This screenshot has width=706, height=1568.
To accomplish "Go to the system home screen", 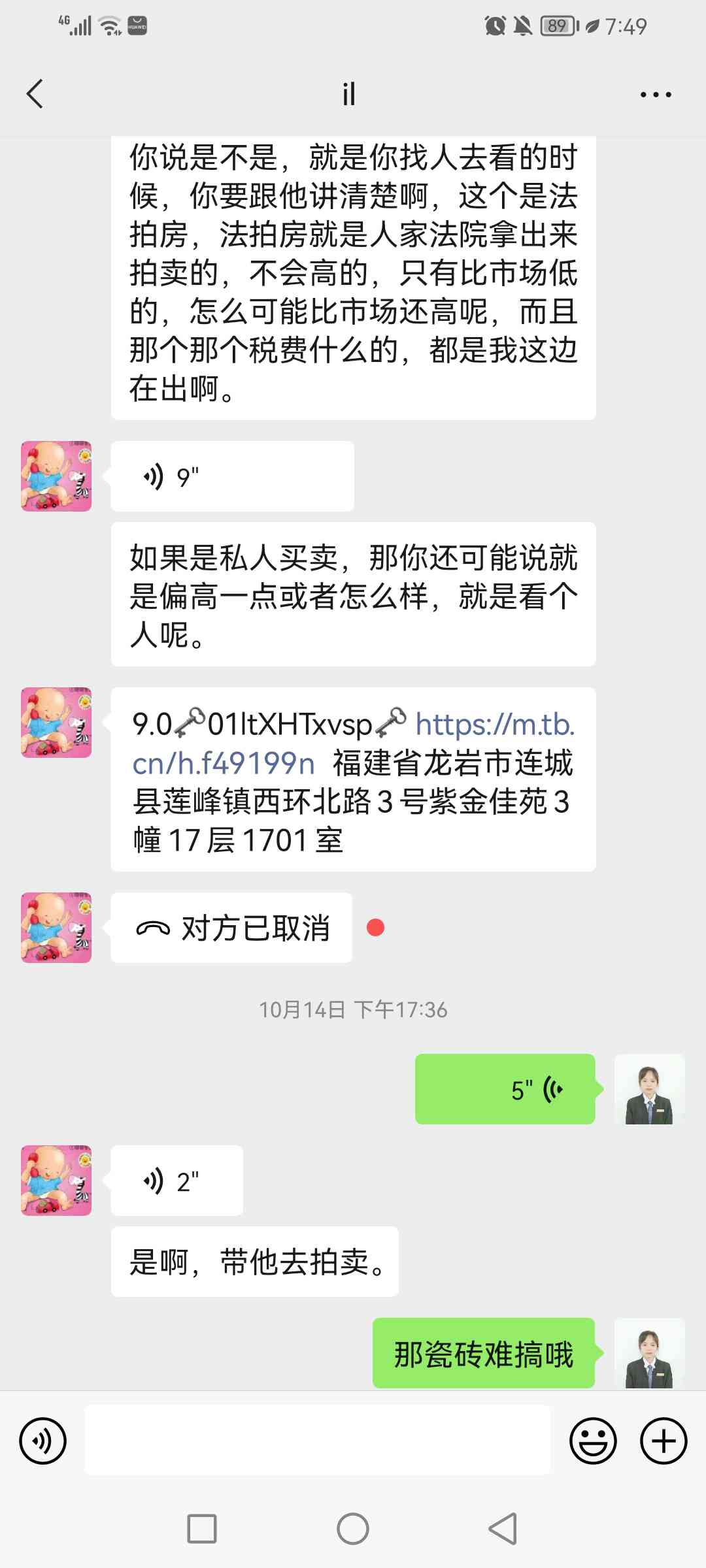I will [353, 1529].
